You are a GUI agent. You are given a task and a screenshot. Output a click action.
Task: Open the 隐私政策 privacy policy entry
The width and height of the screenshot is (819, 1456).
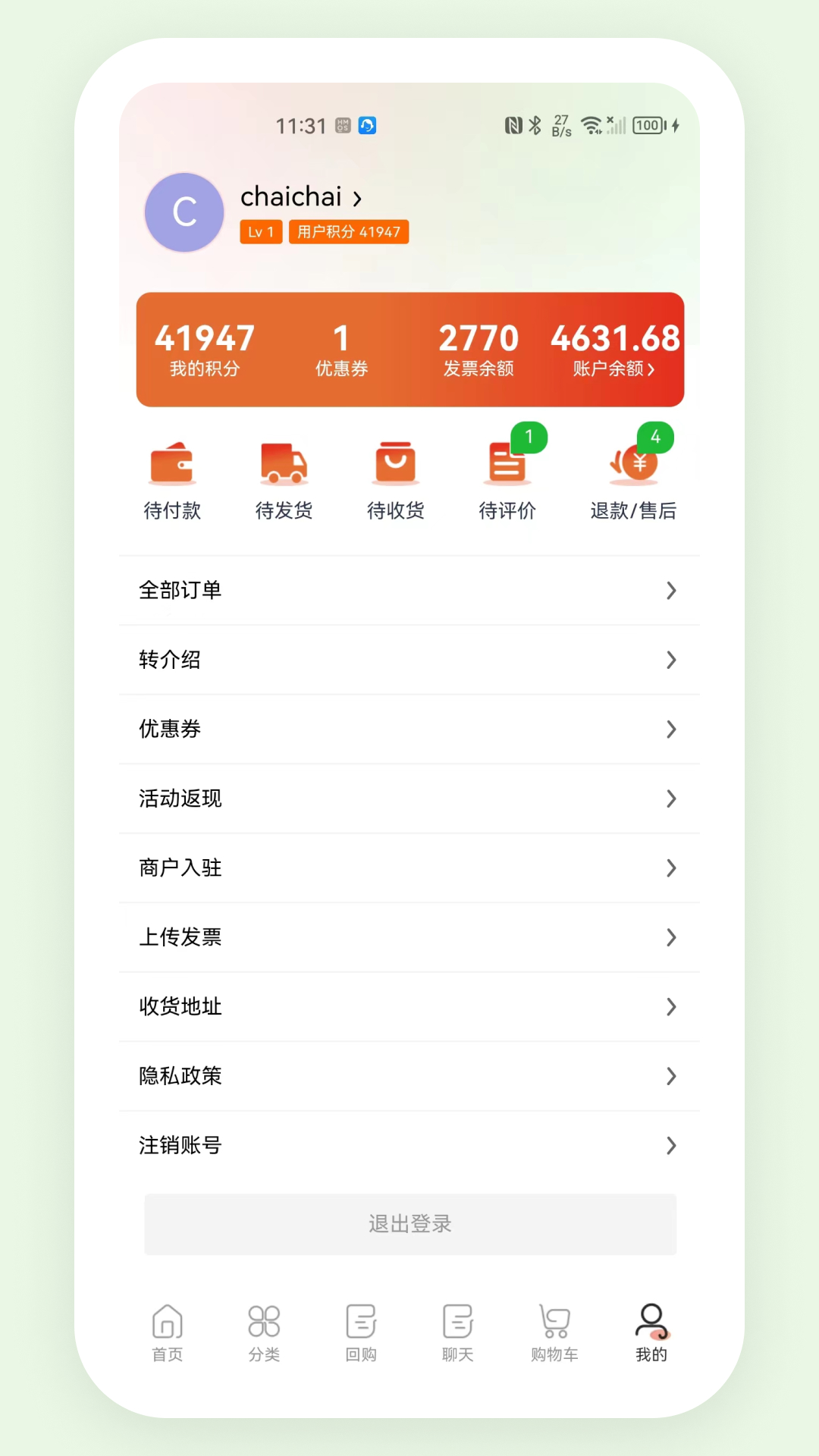409,1076
